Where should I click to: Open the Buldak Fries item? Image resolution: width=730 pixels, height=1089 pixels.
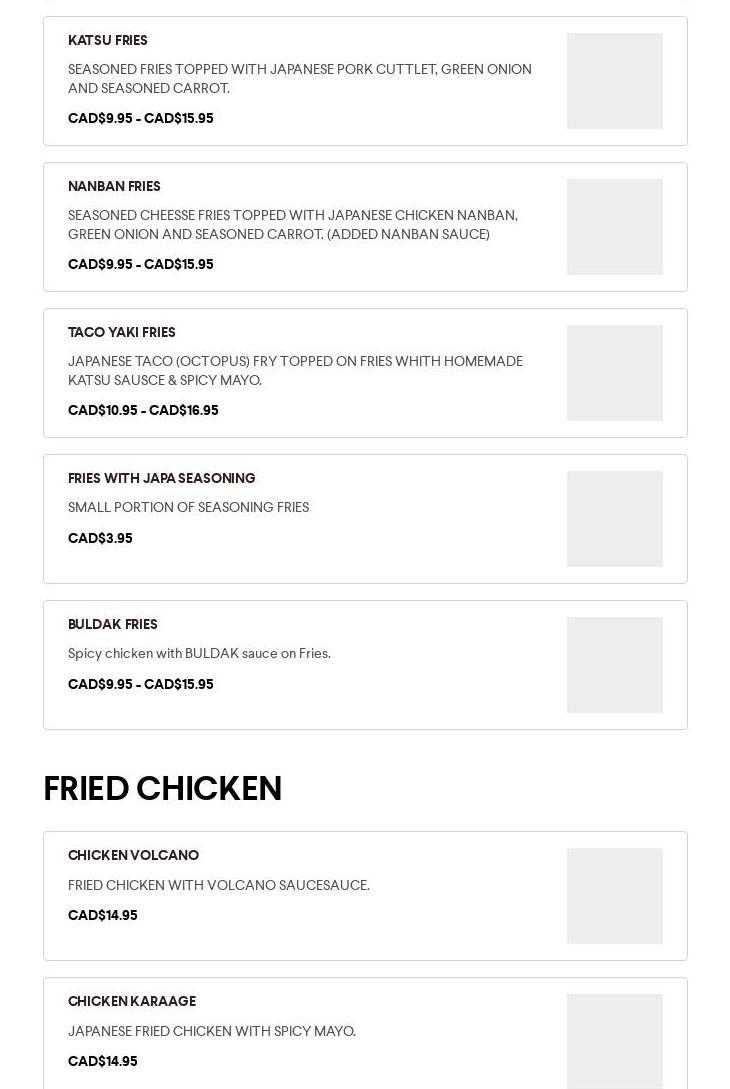(365, 665)
